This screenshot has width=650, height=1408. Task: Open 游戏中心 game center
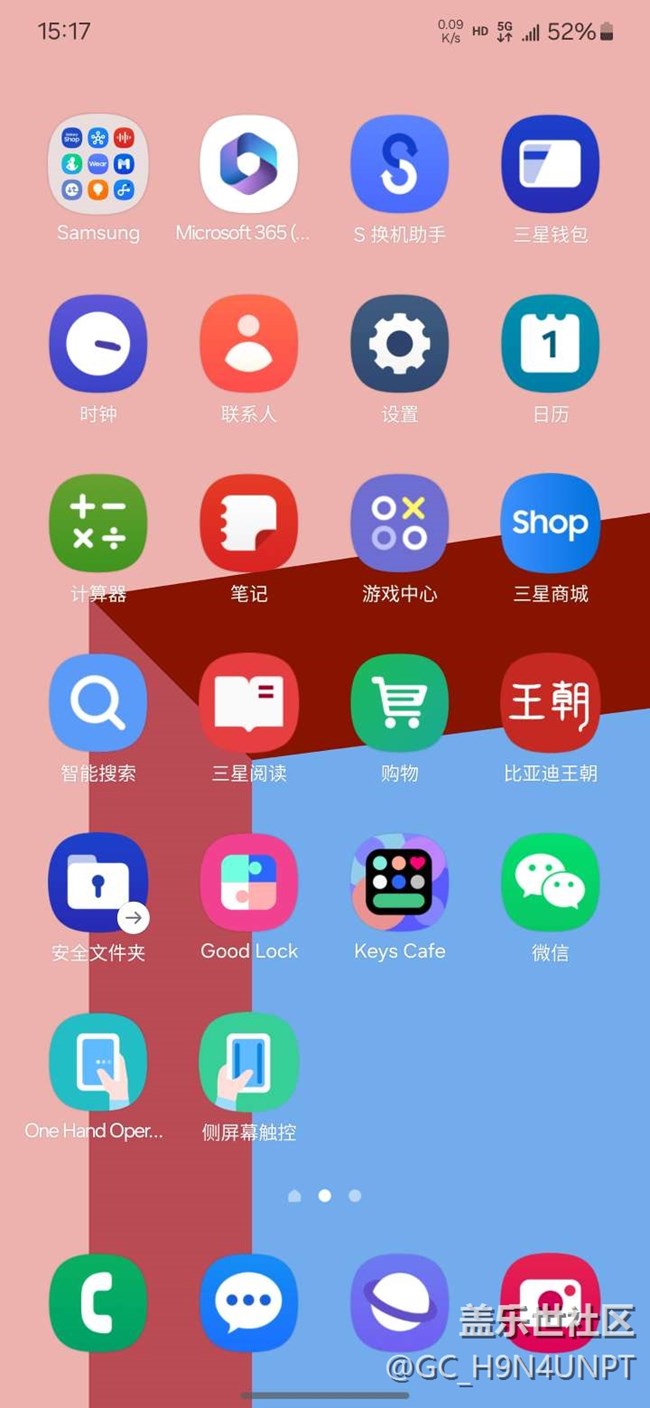(400, 523)
